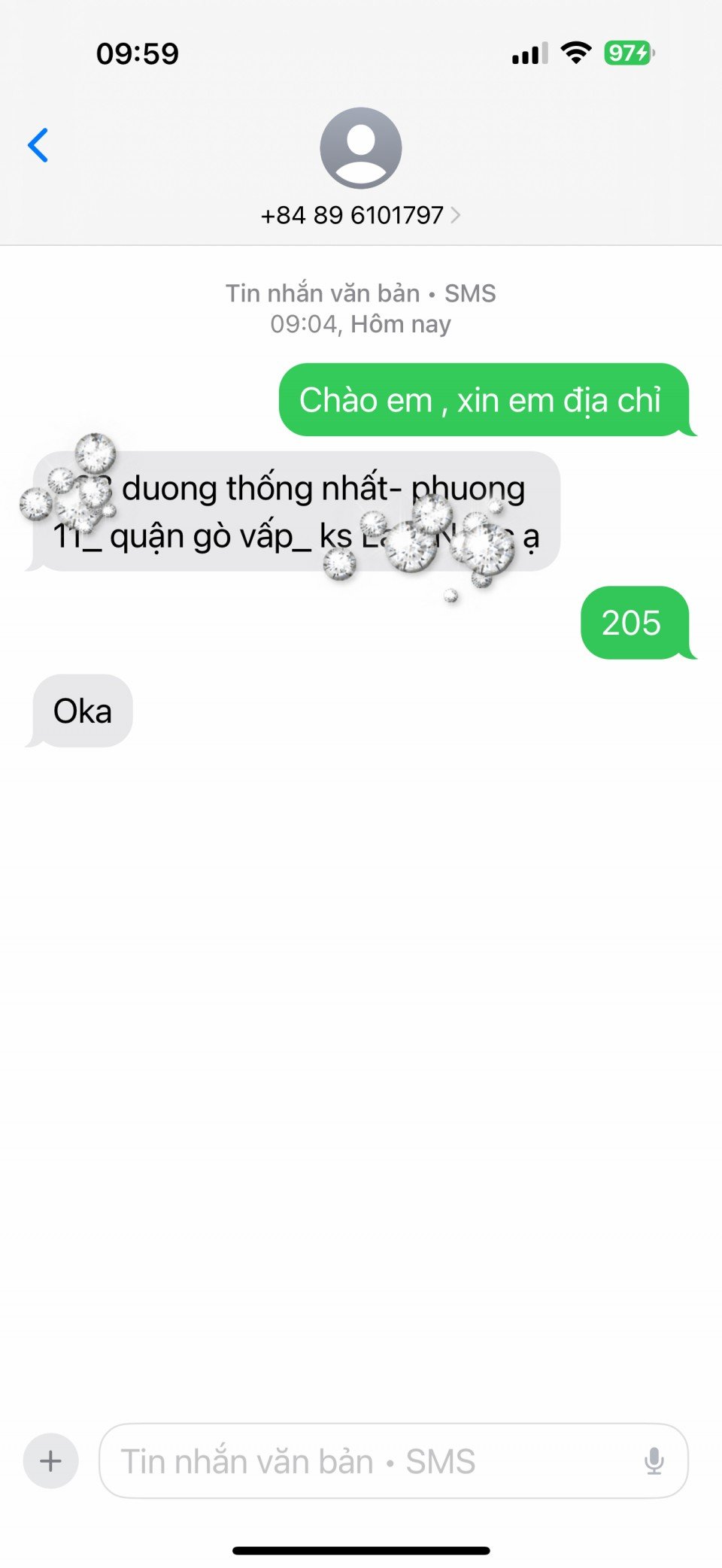The image size is (722, 1568).
Task: Open contact details for +84 89 6101797
Action: pos(360,215)
